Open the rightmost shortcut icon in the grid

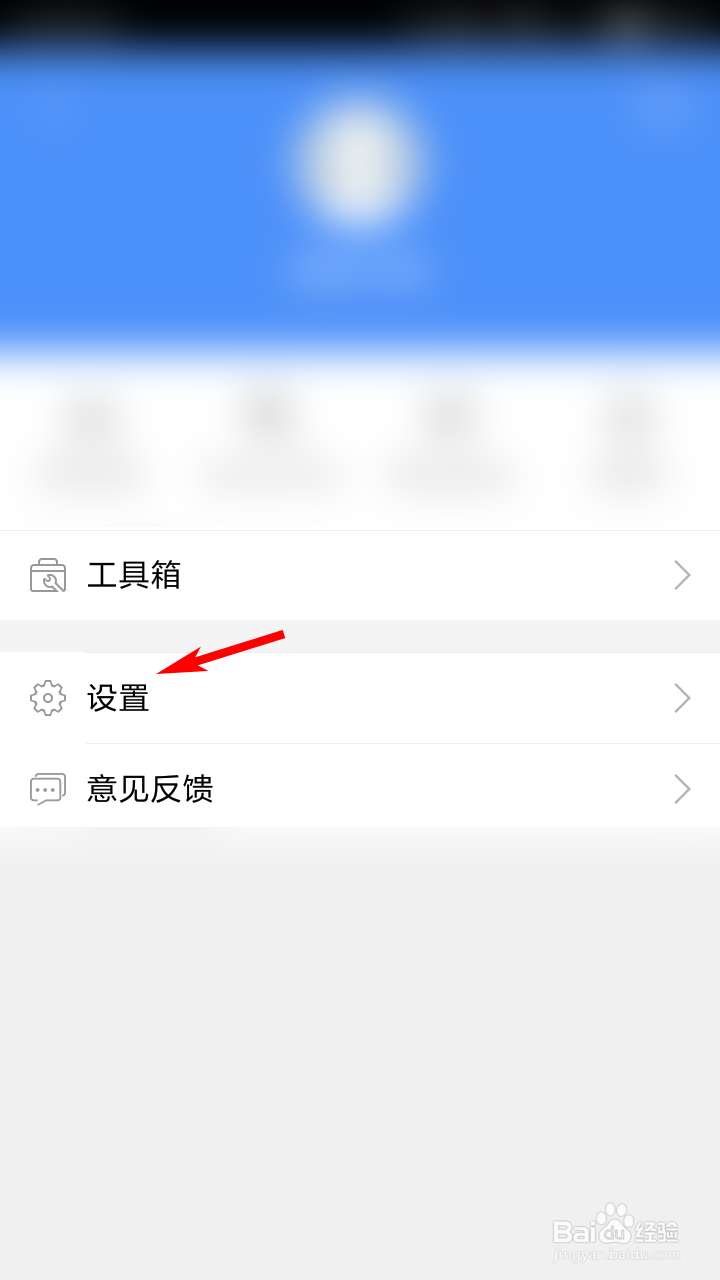click(630, 425)
